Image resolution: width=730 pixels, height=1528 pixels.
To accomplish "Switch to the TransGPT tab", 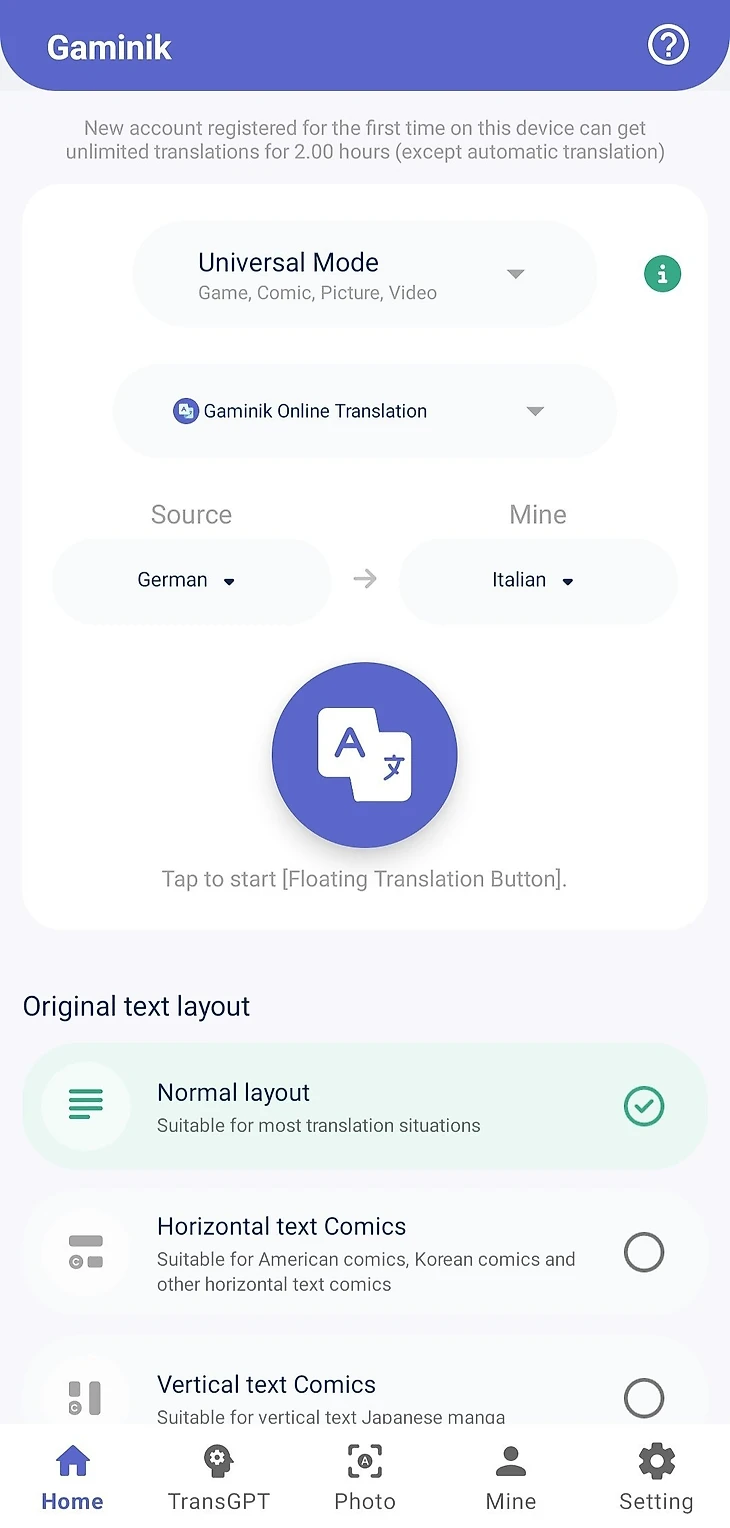I will click(218, 1477).
